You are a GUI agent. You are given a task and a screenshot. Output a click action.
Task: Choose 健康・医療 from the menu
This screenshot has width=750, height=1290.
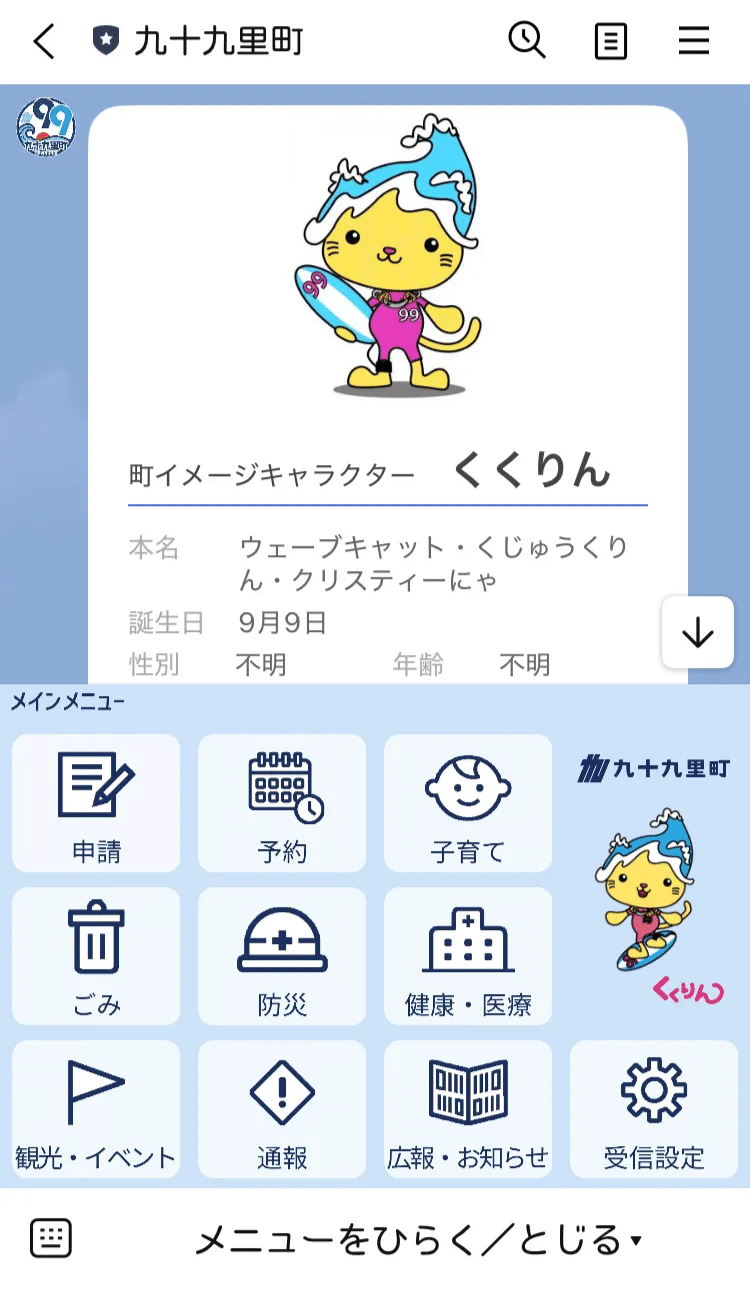[x=468, y=956]
